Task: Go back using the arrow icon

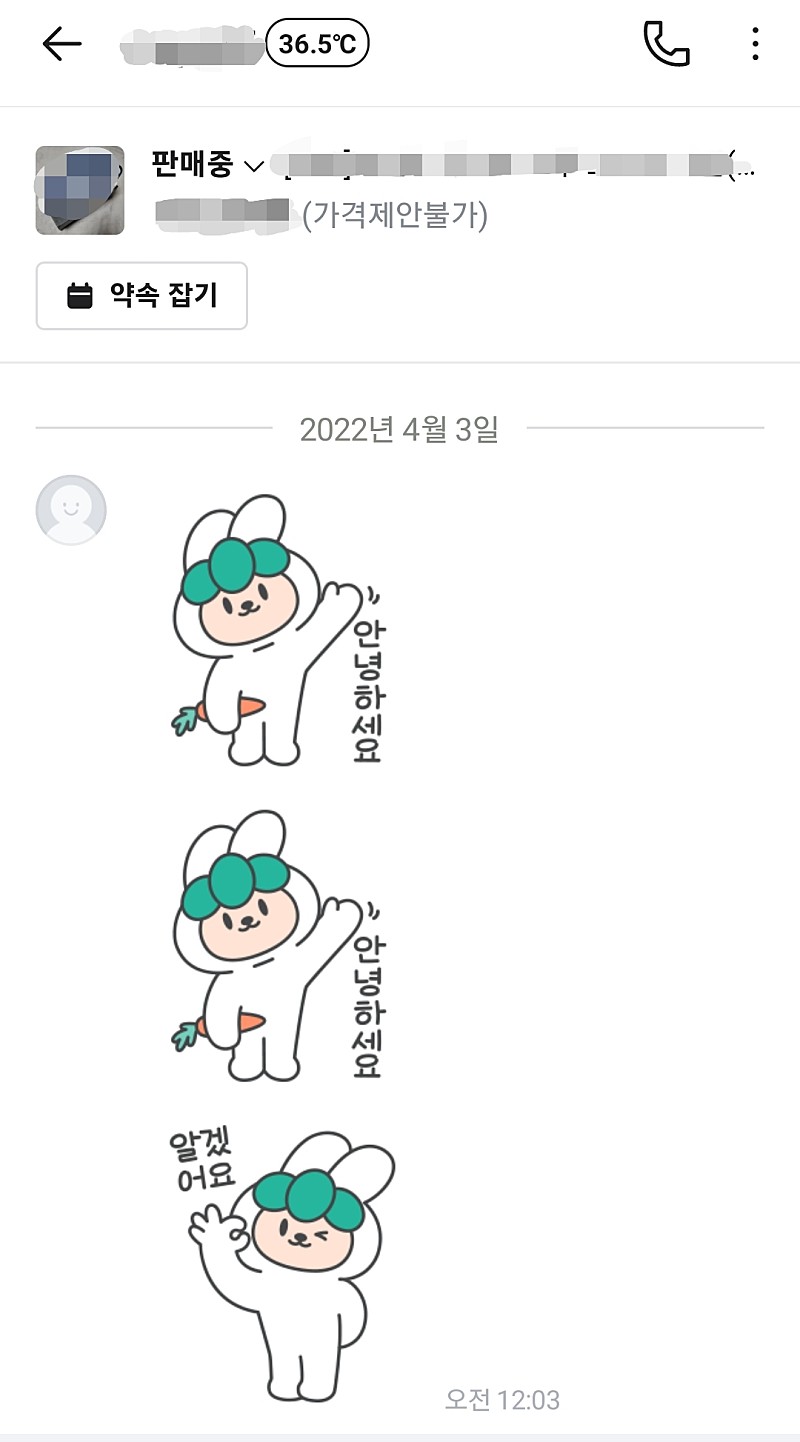Action: (61, 44)
